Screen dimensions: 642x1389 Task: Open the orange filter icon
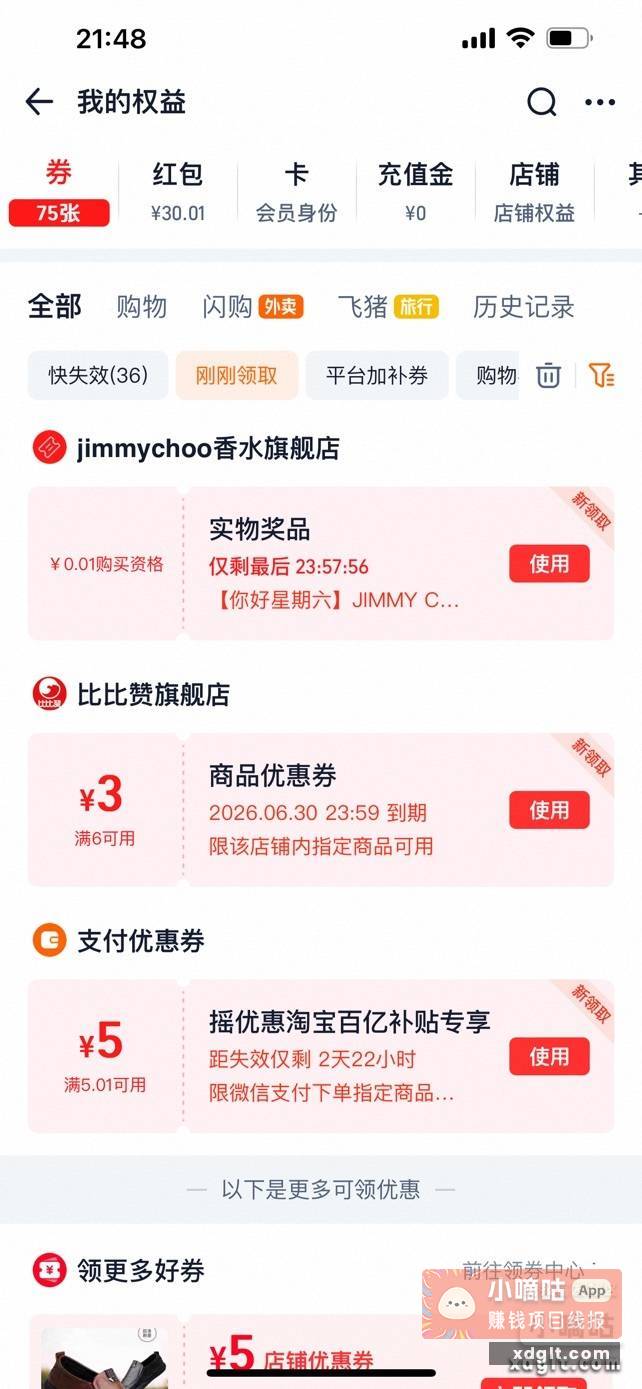600,375
